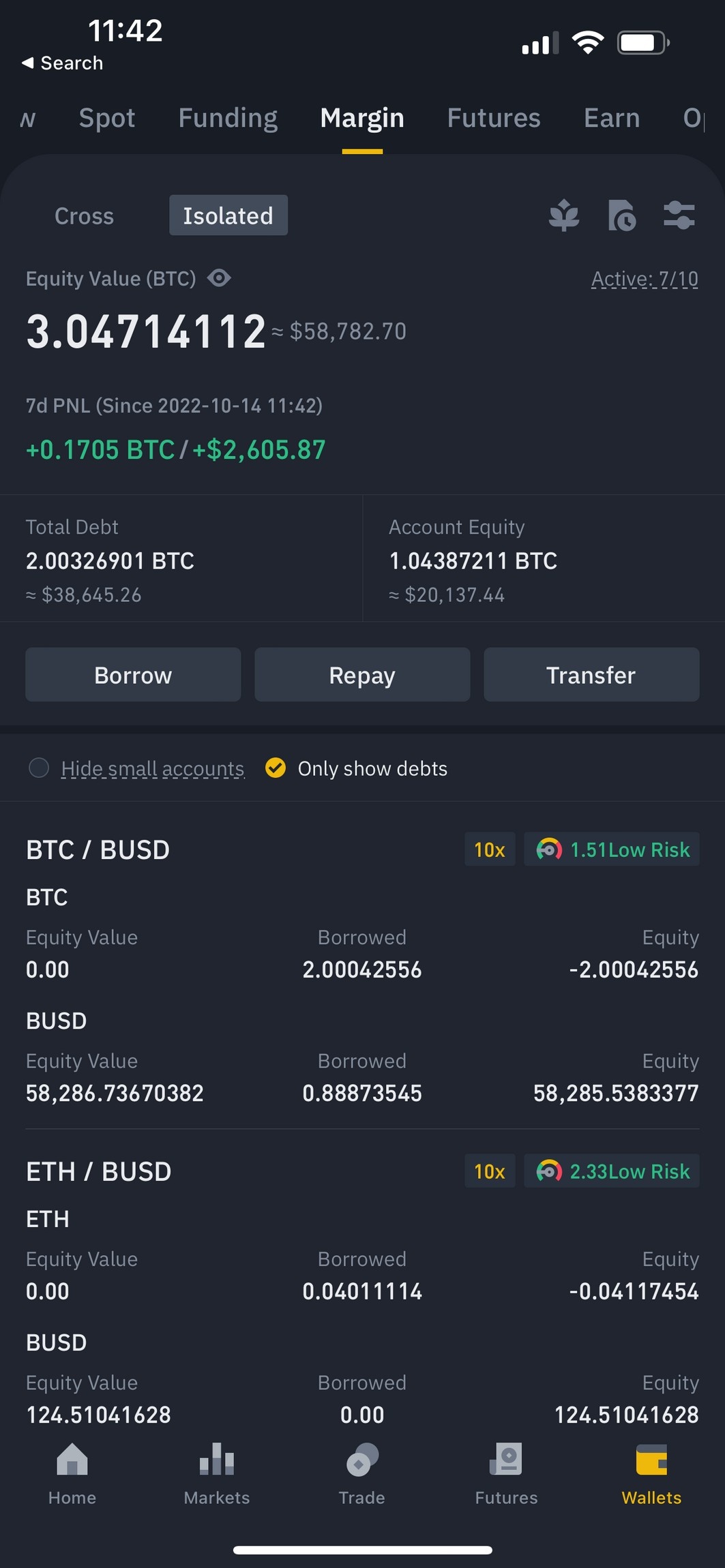The height and width of the screenshot is (1568, 725).
Task: Open Transfer for margin account
Action: (591, 675)
